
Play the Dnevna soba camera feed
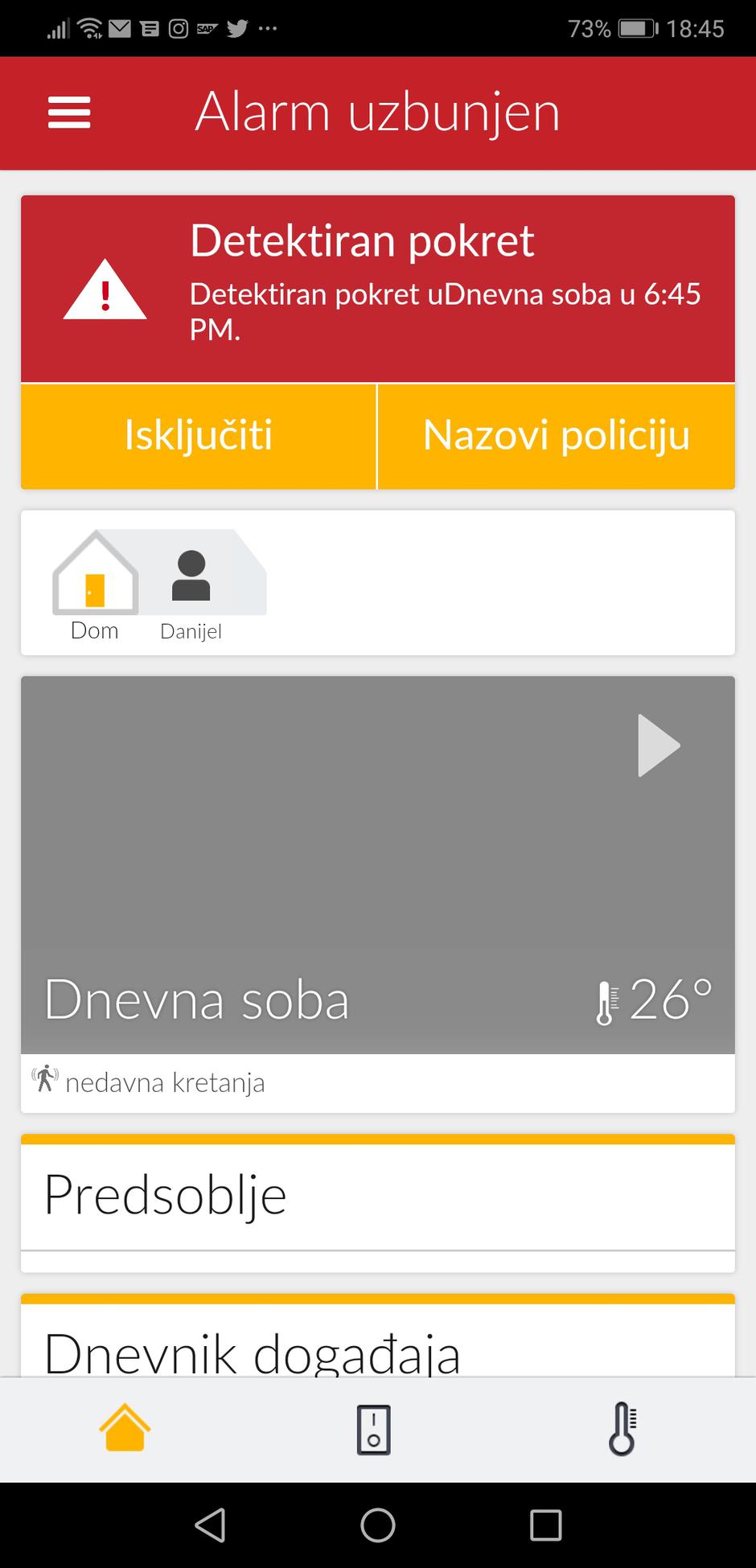[659, 745]
